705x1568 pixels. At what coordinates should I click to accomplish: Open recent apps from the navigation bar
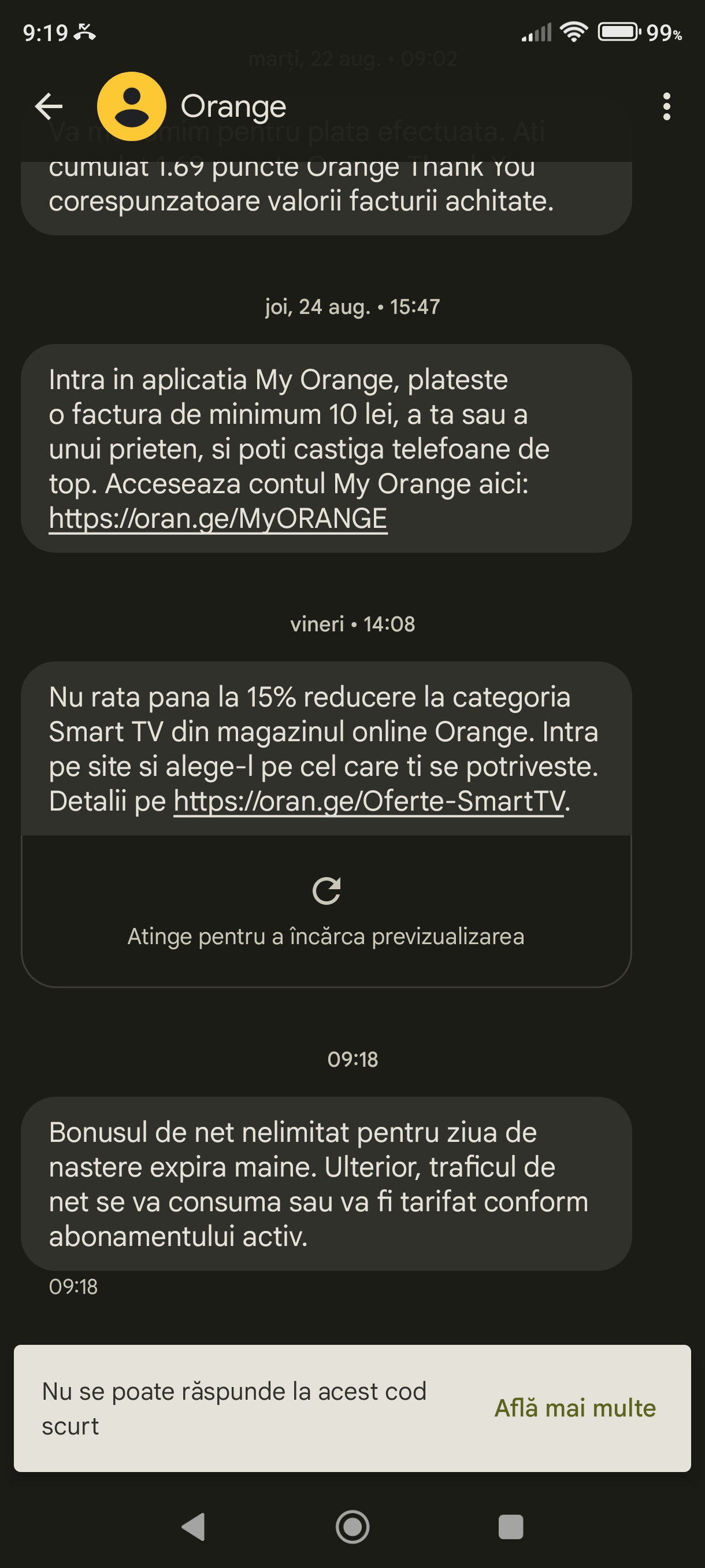click(510, 1526)
